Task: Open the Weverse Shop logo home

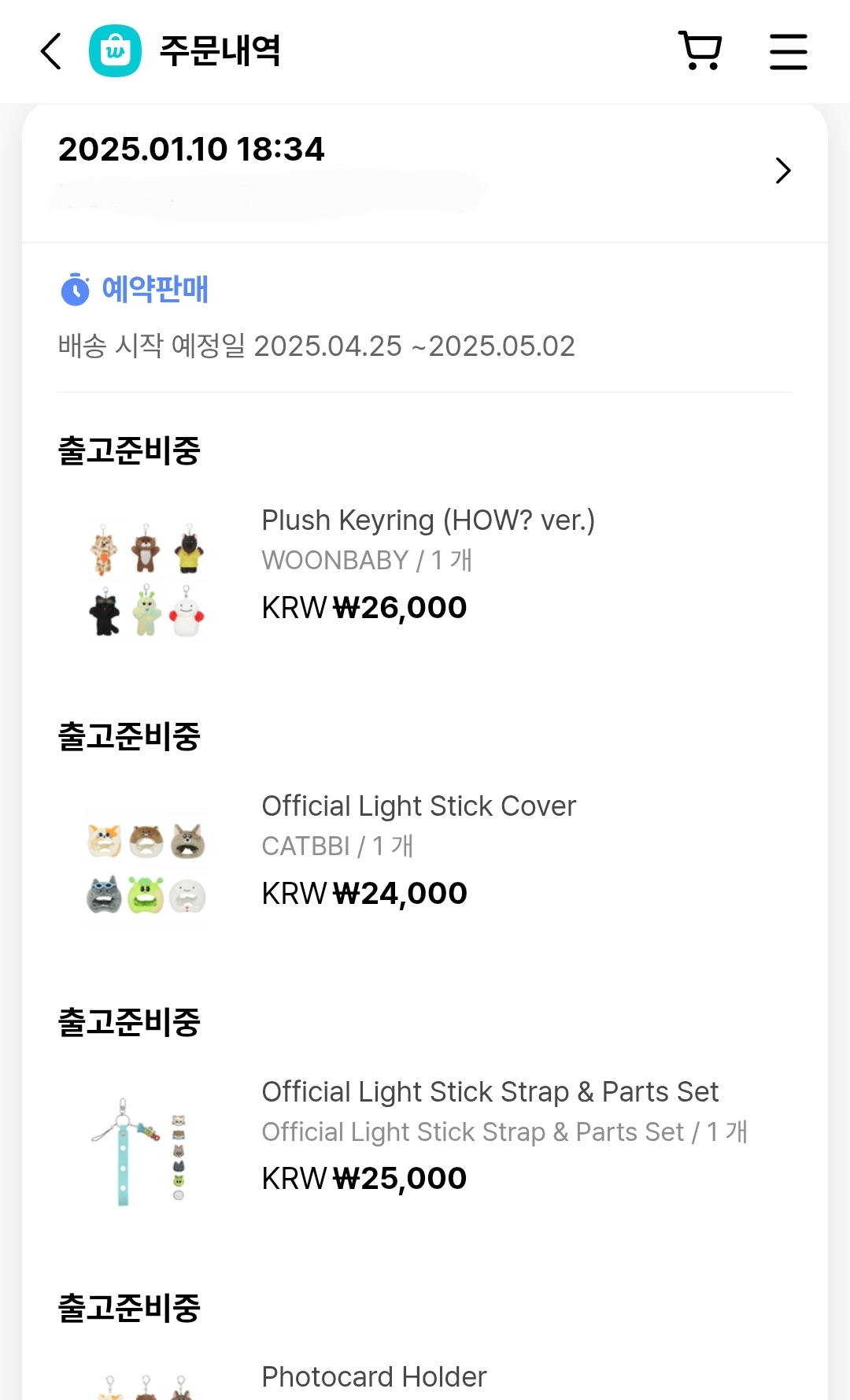Action: [115, 51]
